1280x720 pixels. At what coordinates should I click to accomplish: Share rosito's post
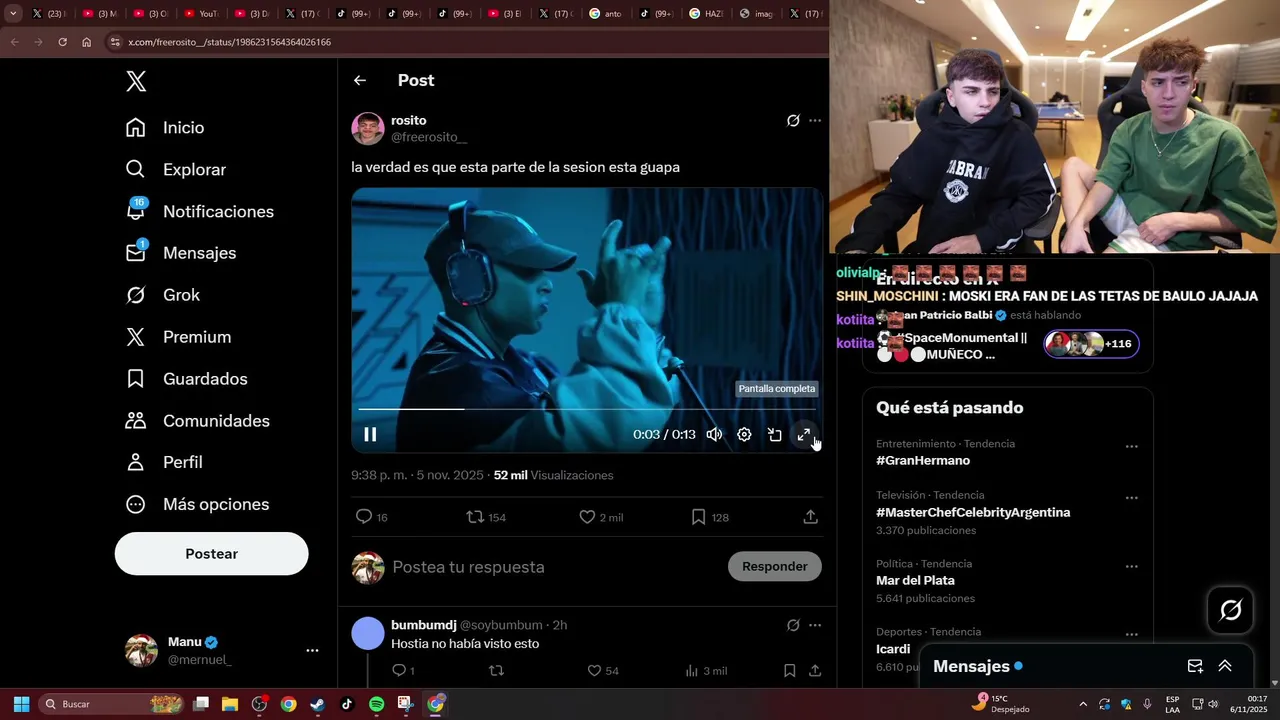[x=810, y=517]
